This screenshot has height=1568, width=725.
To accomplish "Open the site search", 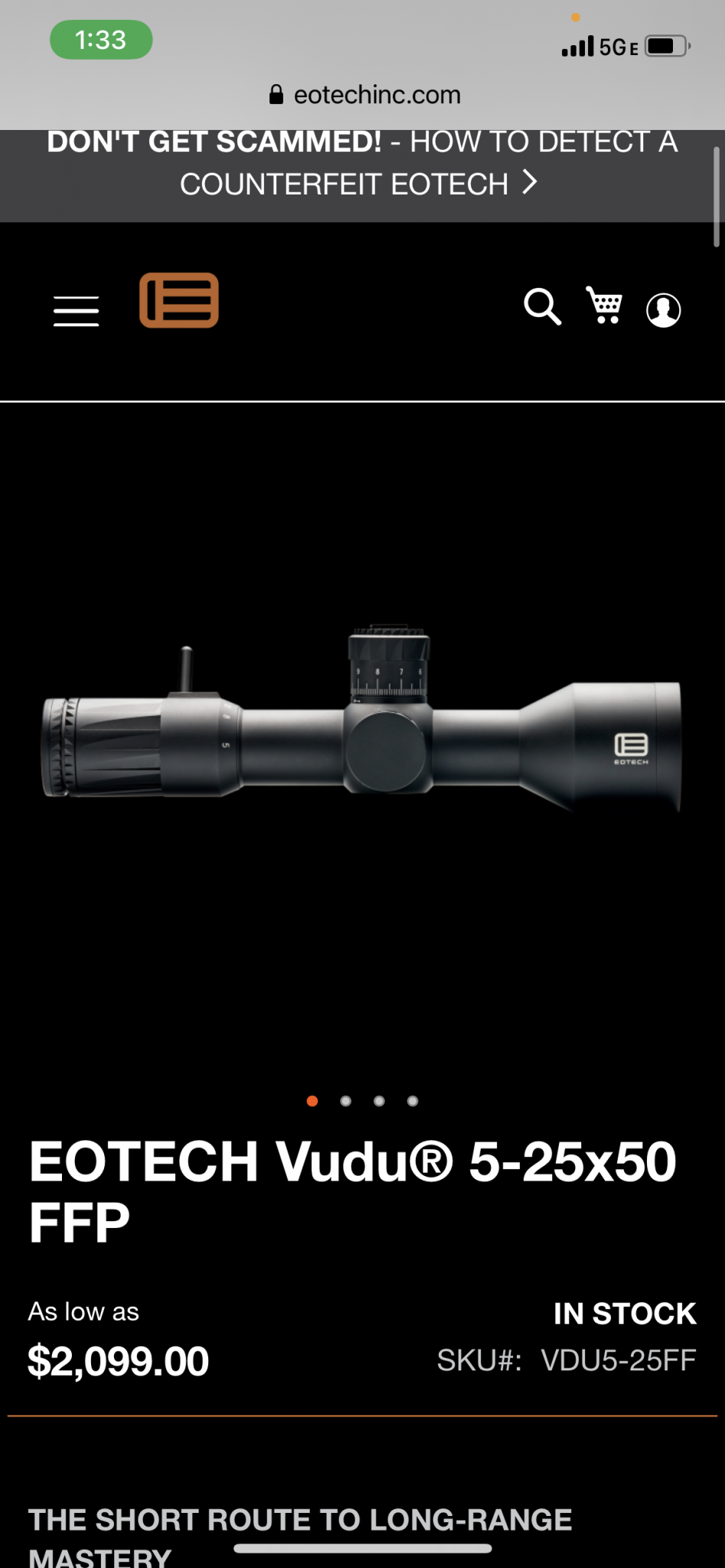I will (542, 307).
